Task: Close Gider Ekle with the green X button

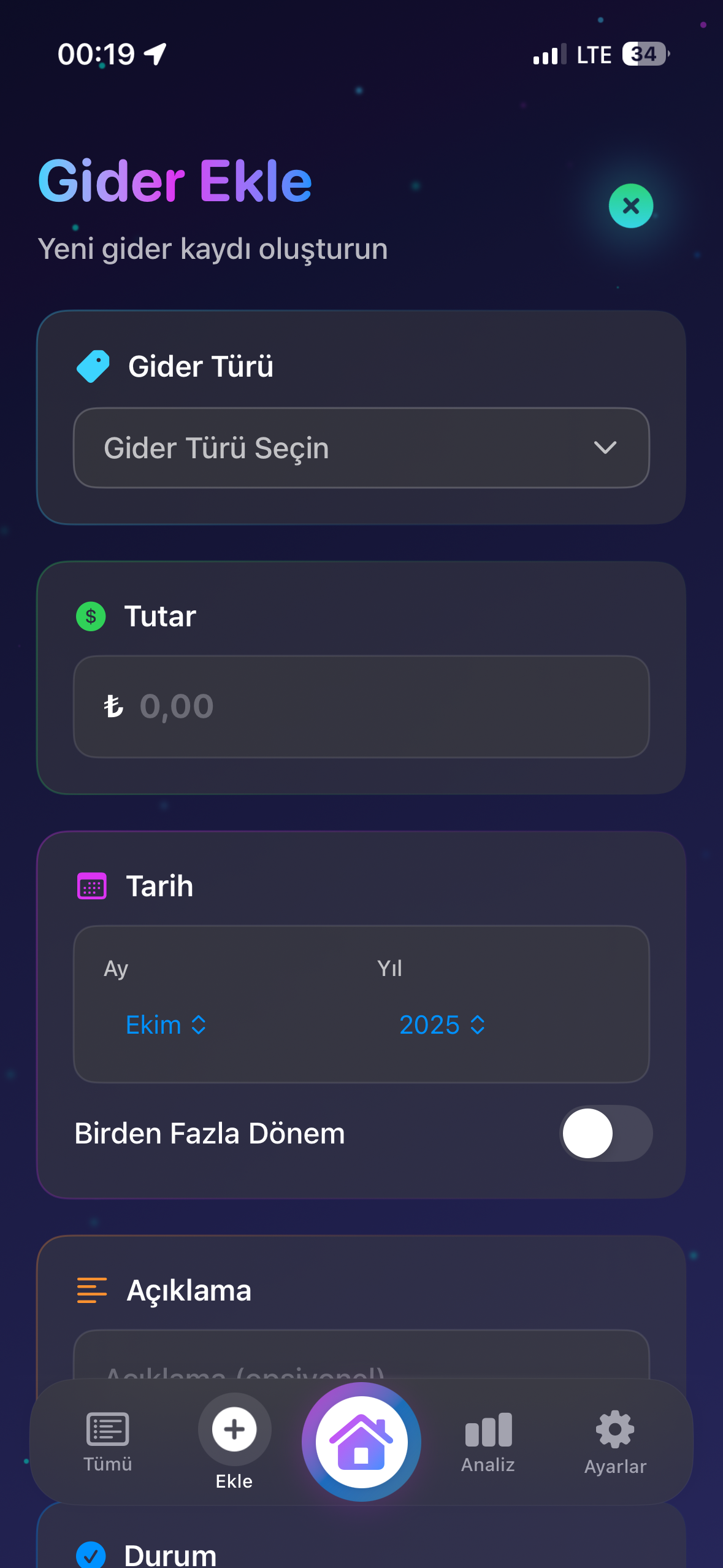Action: pyautogui.click(x=630, y=206)
